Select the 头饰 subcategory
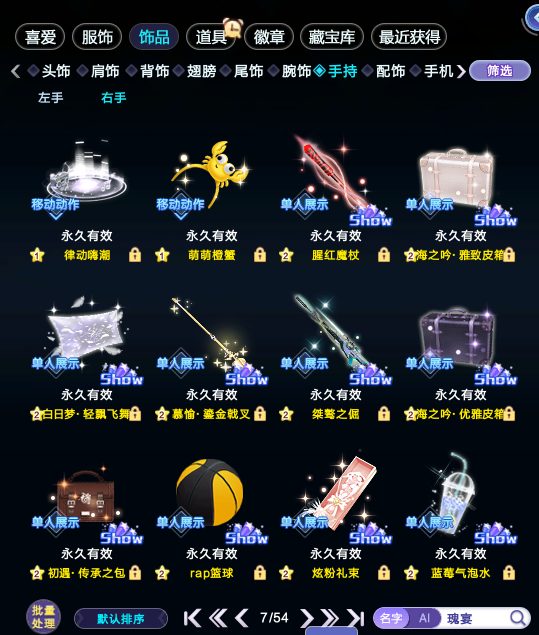The image size is (539, 635). (x=55, y=71)
